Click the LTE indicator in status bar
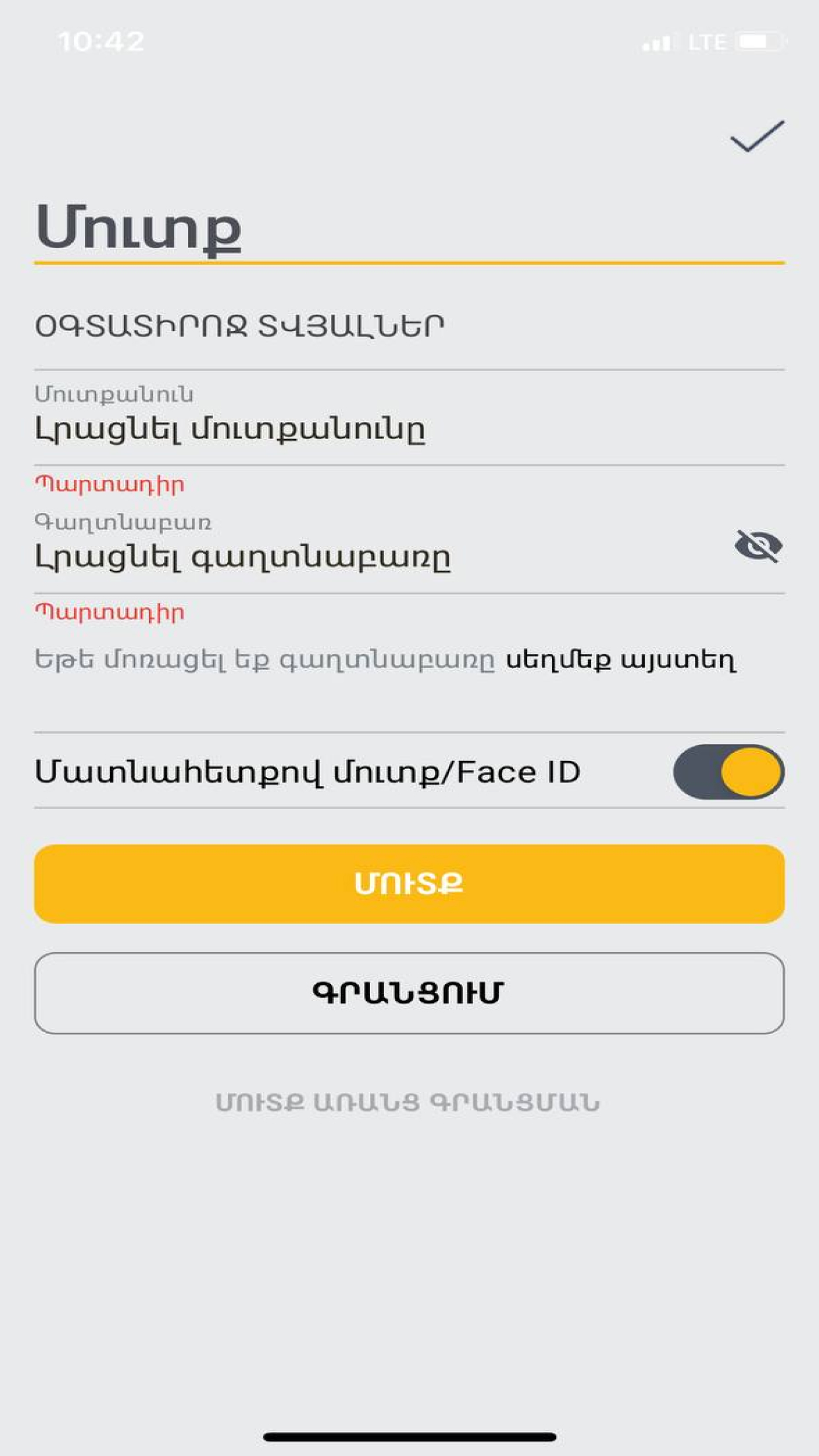Screen dimensions: 819x1456 click(706, 41)
